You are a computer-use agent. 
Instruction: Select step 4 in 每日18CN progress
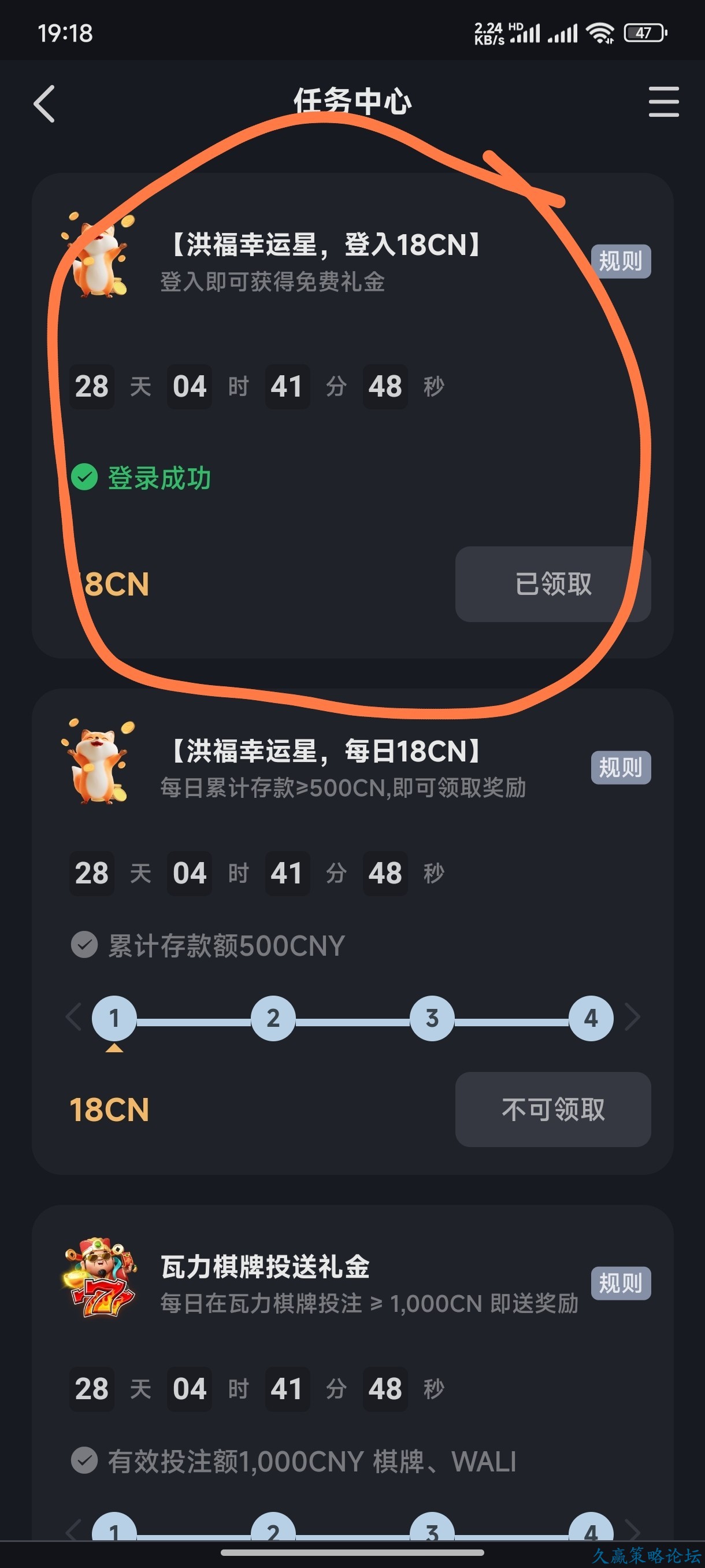coord(591,1018)
